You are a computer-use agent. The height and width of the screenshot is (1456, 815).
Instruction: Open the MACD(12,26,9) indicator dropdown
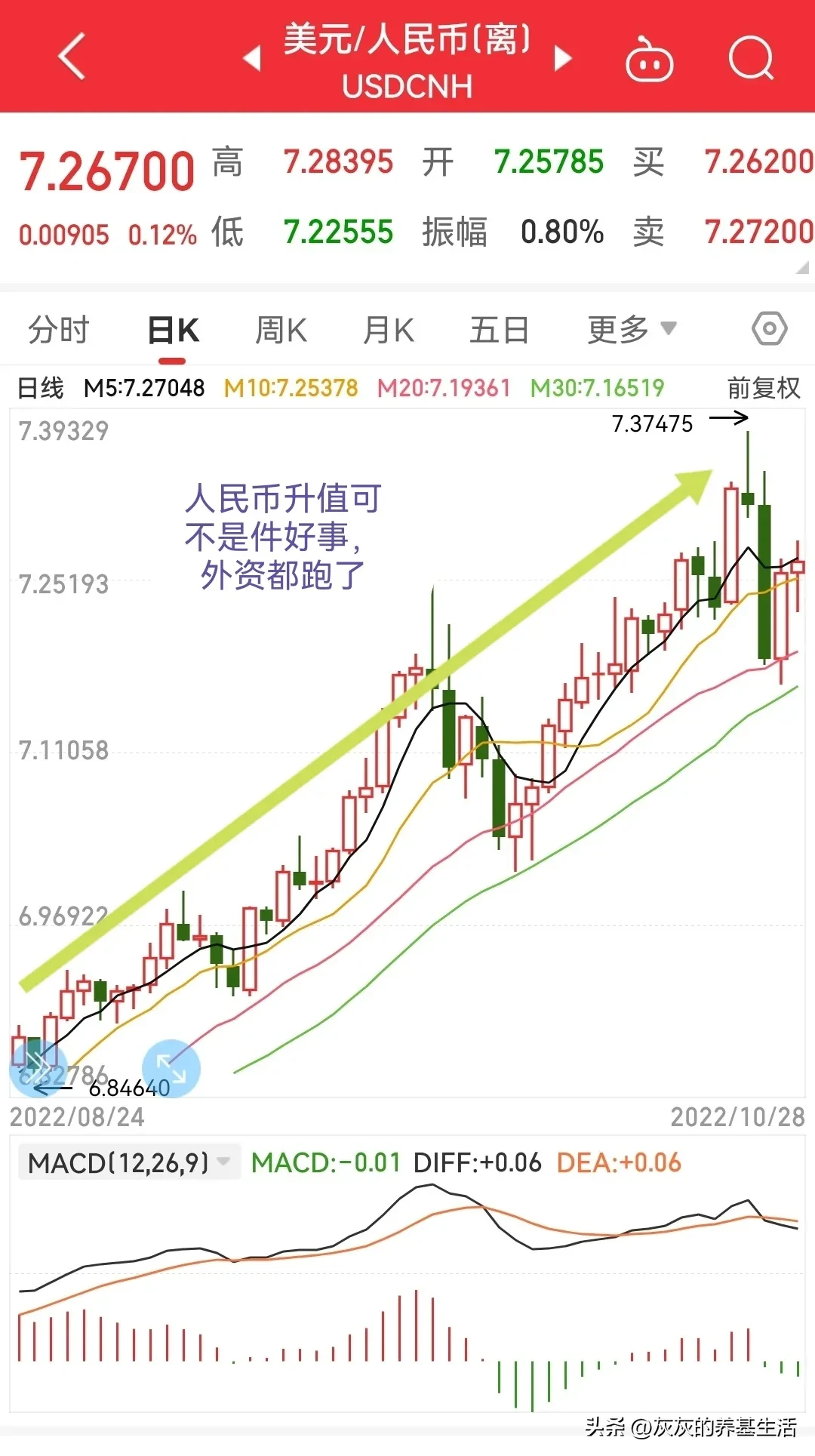tap(128, 1163)
